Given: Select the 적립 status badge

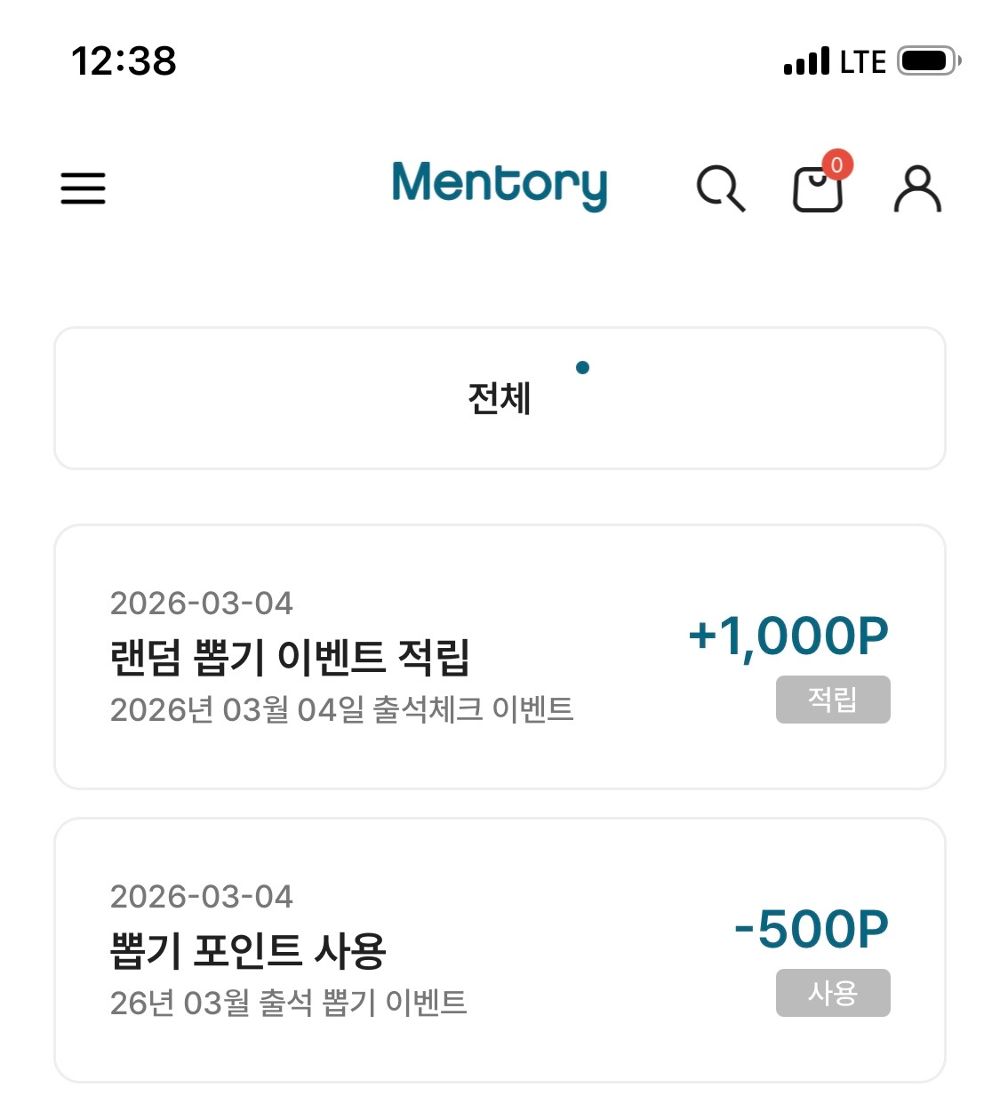Looking at the screenshot, I should pyautogui.click(x=833, y=700).
